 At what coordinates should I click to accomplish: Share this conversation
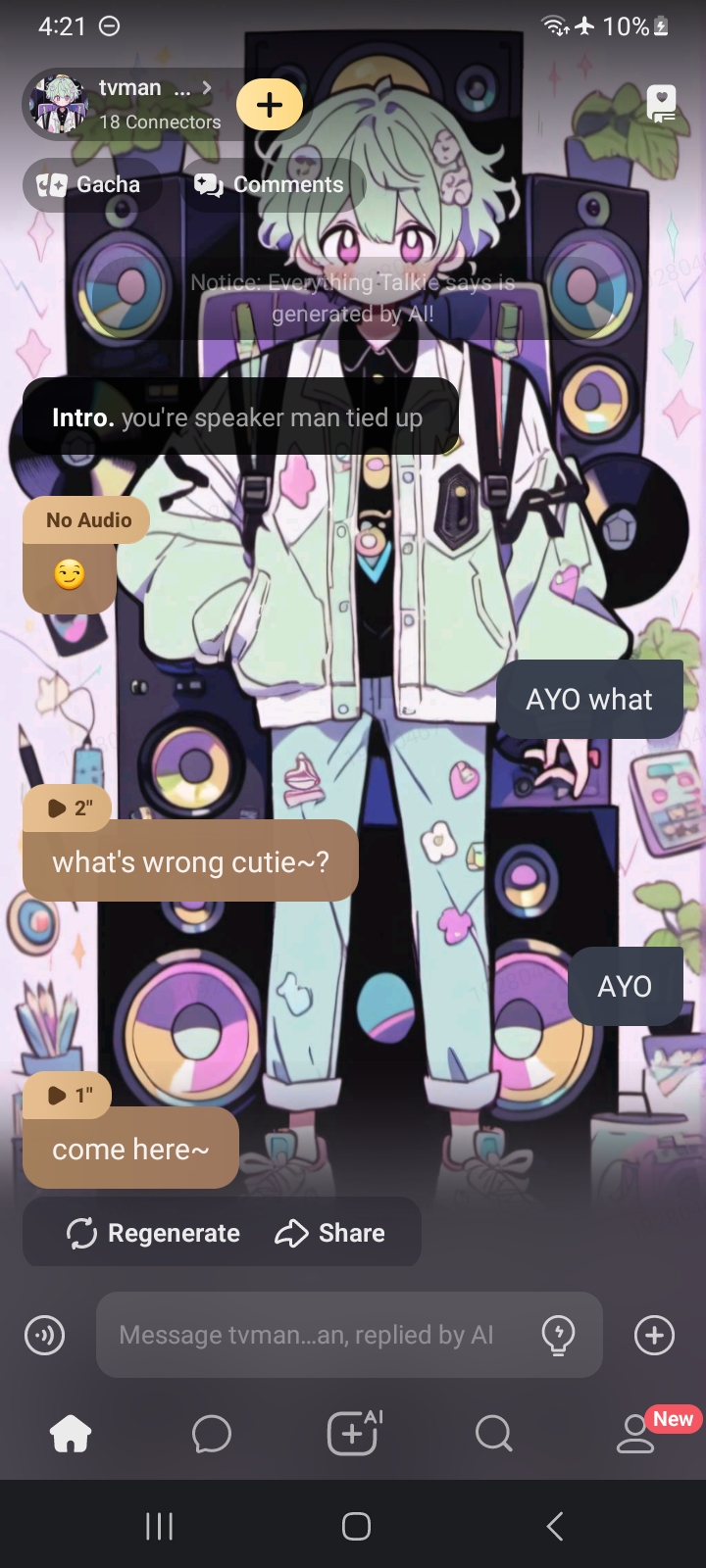click(330, 1233)
